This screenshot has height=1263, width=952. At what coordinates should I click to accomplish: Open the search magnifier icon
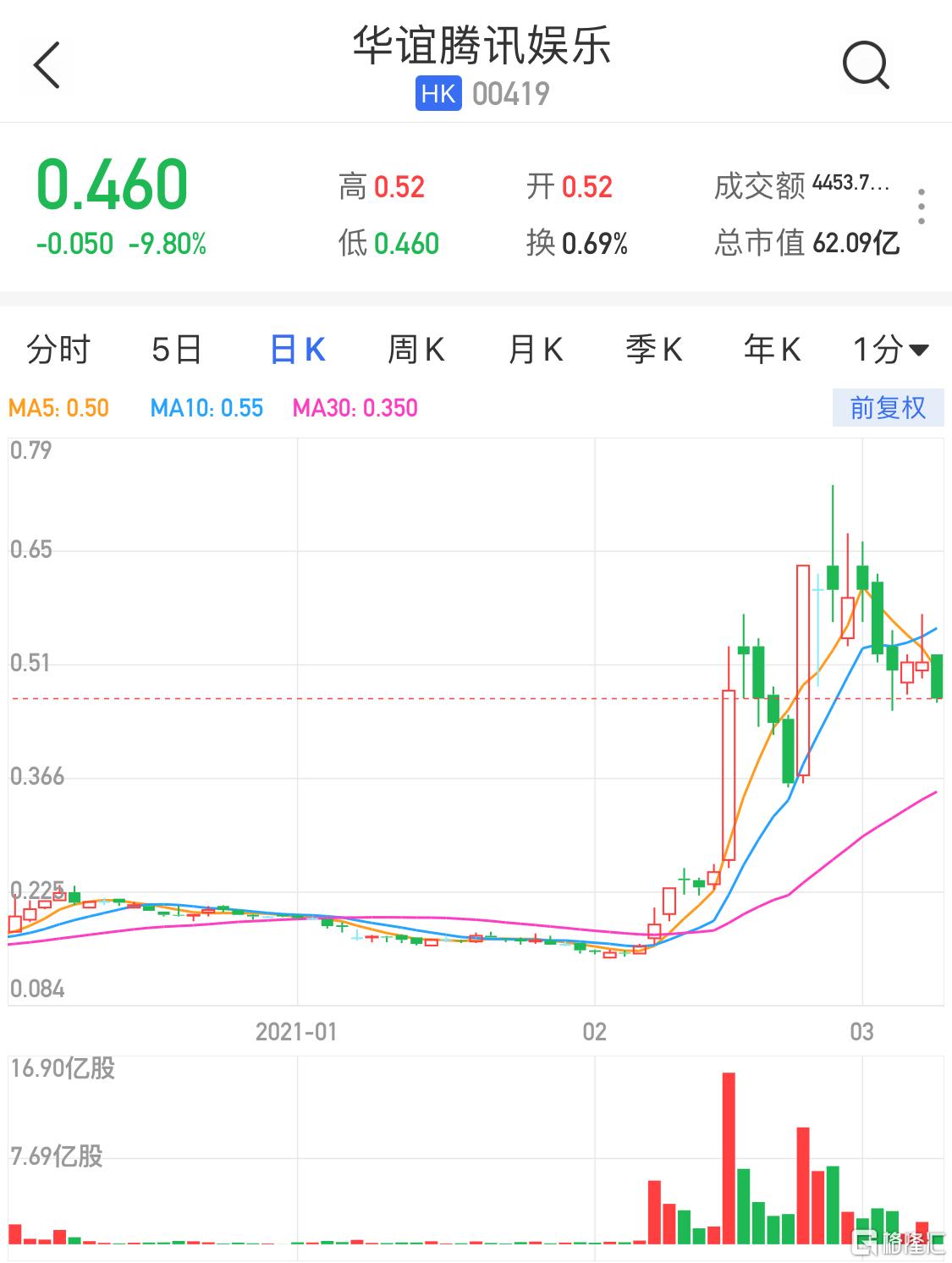coord(865,65)
